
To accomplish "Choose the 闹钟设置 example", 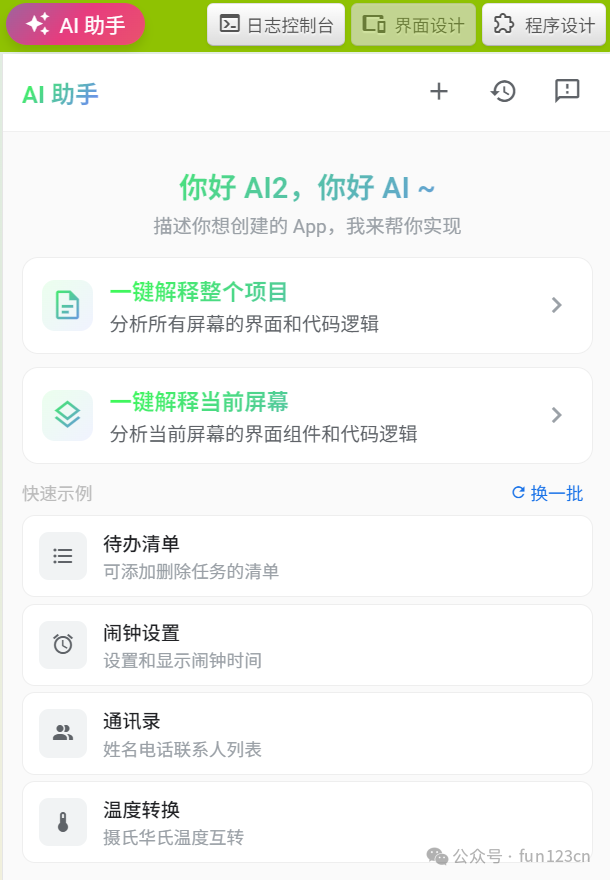I will [308, 645].
